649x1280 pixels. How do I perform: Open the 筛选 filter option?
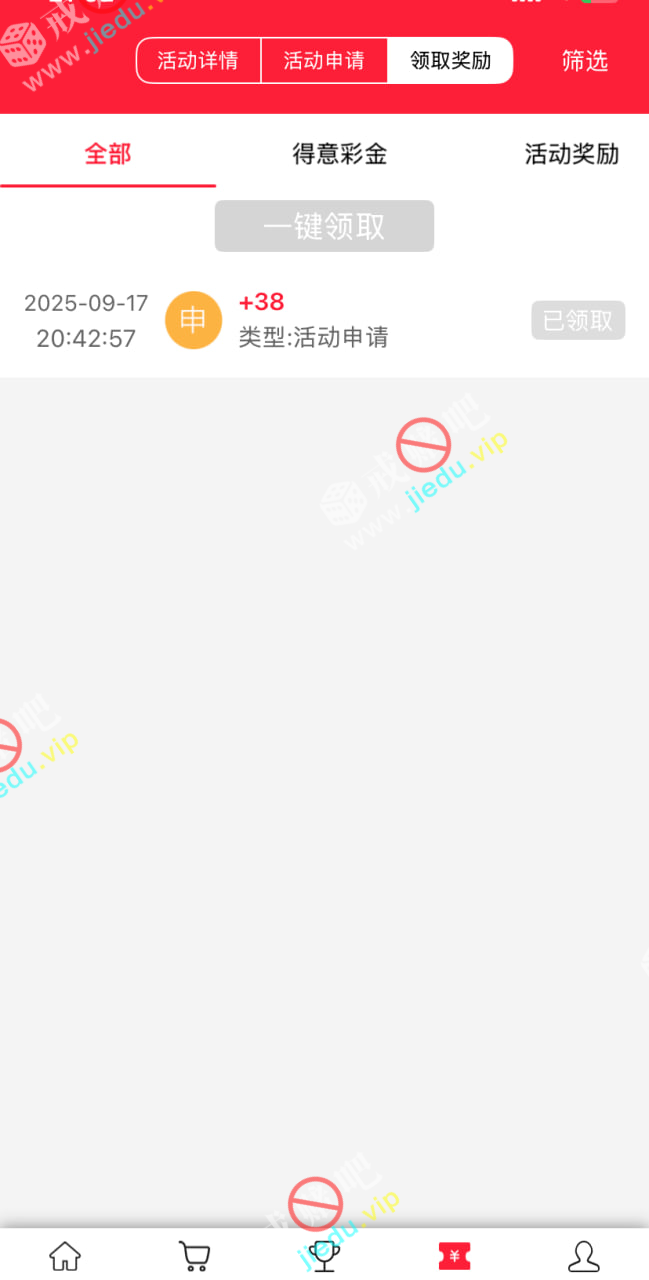(x=585, y=61)
